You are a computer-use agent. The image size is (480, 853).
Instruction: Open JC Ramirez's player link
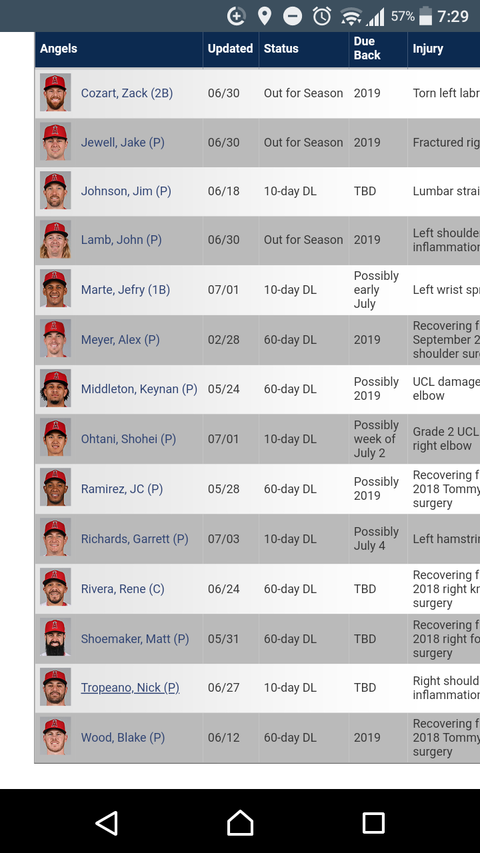click(x=122, y=489)
